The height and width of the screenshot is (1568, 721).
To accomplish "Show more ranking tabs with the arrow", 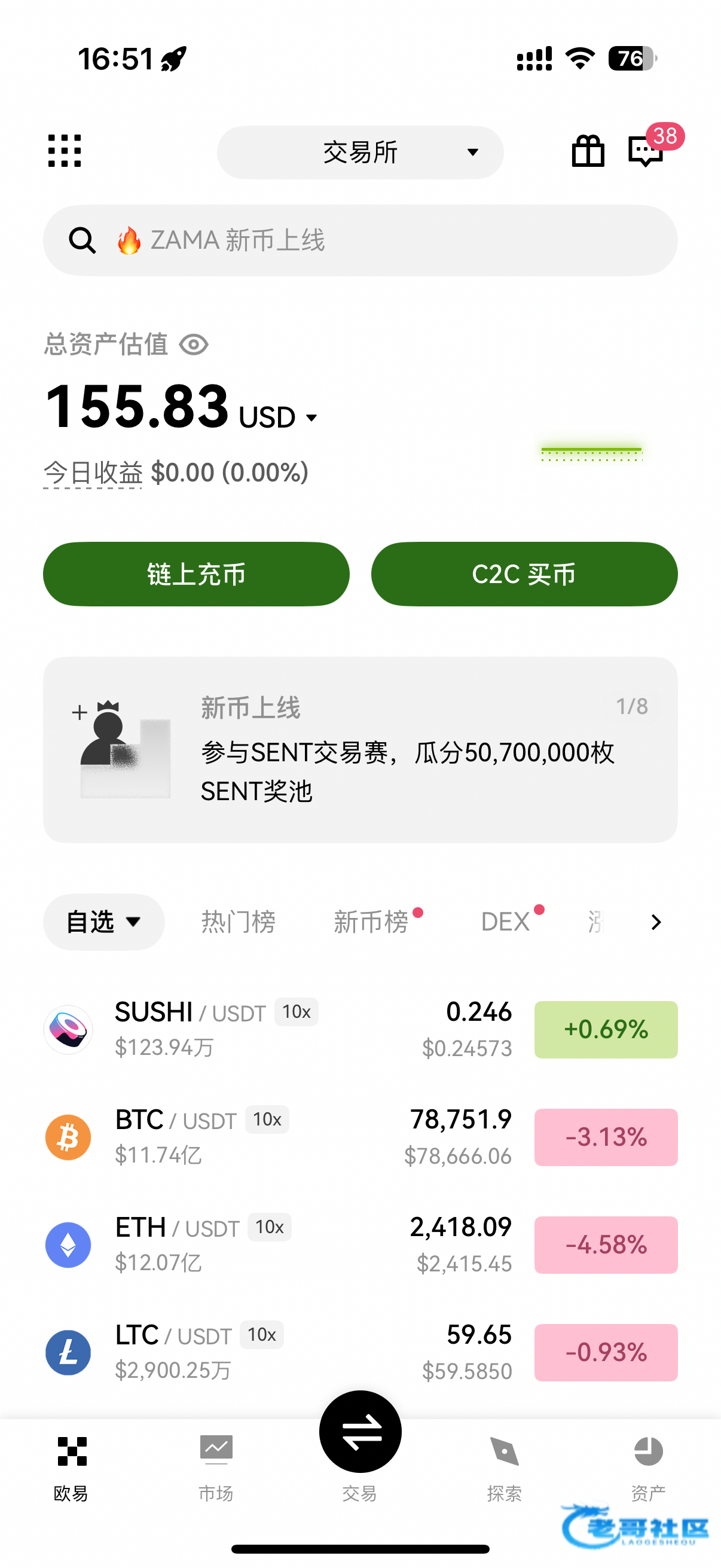I will [x=655, y=922].
